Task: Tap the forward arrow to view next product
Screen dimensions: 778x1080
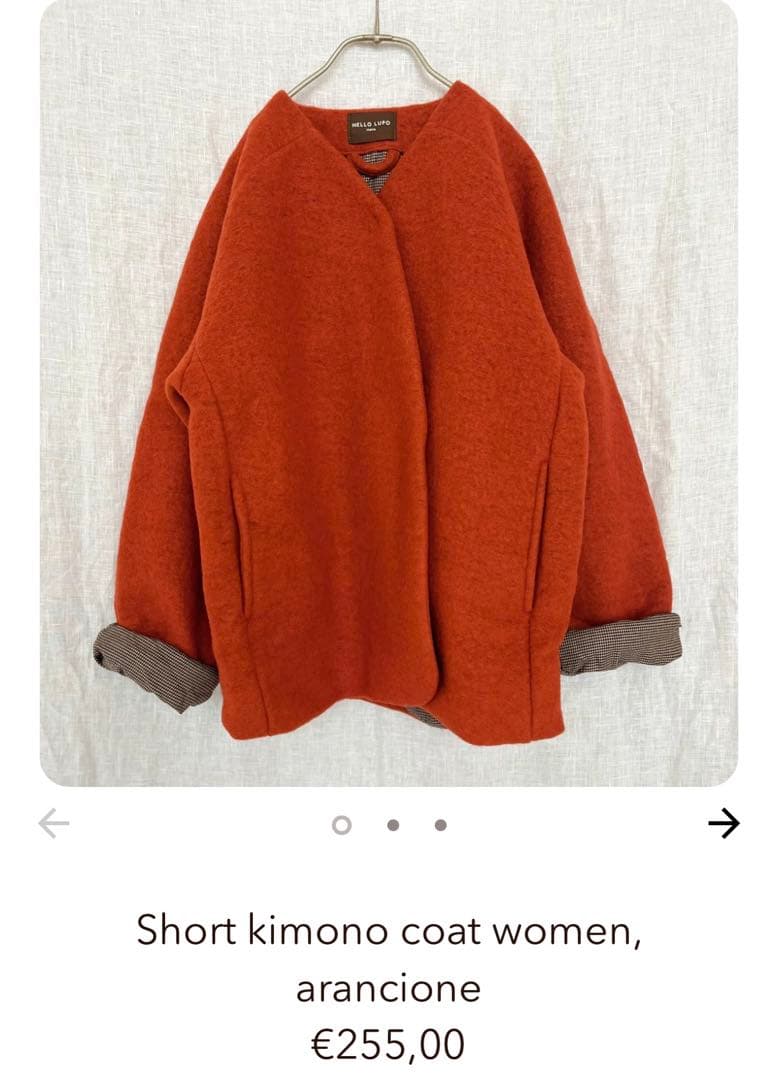Action: [724, 822]
